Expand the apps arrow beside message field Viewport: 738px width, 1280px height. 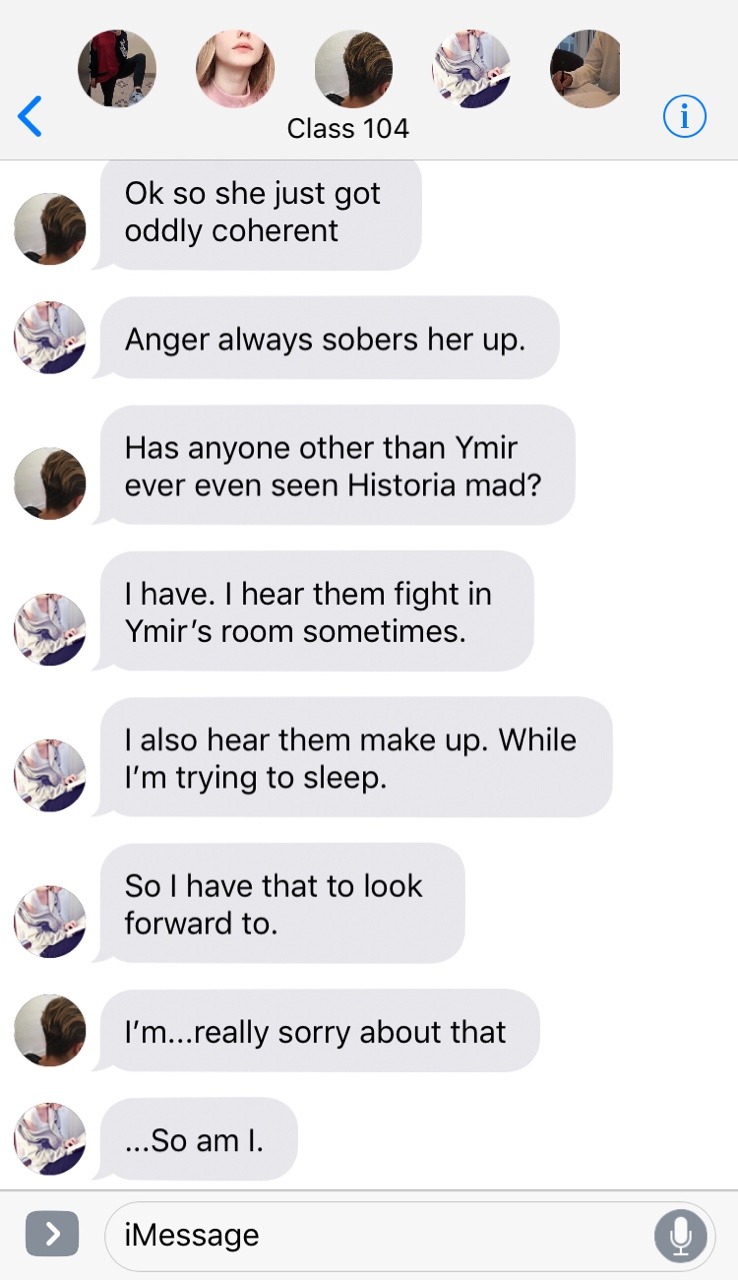51,1234
